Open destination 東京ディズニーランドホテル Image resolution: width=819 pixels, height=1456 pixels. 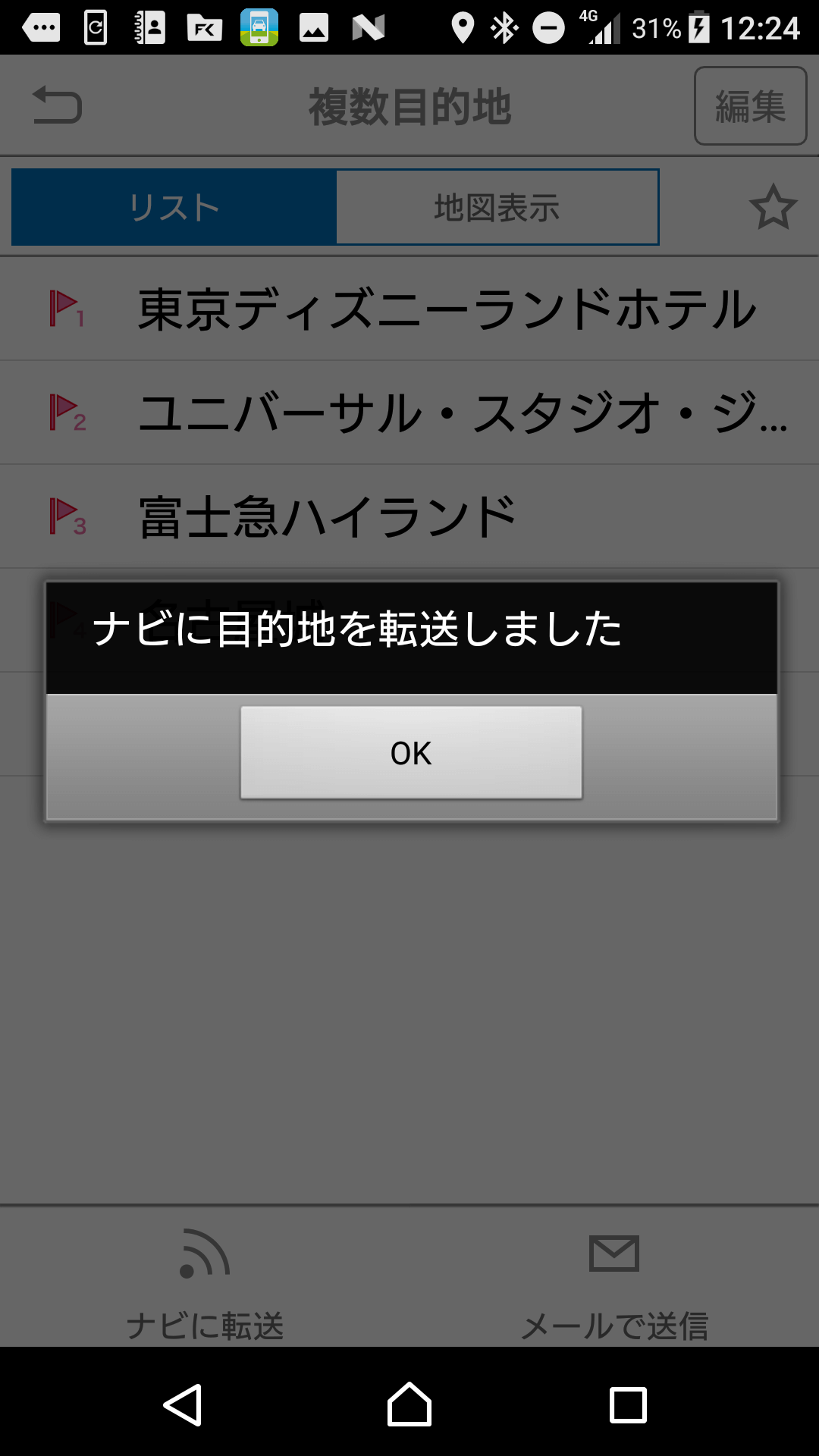409,309
